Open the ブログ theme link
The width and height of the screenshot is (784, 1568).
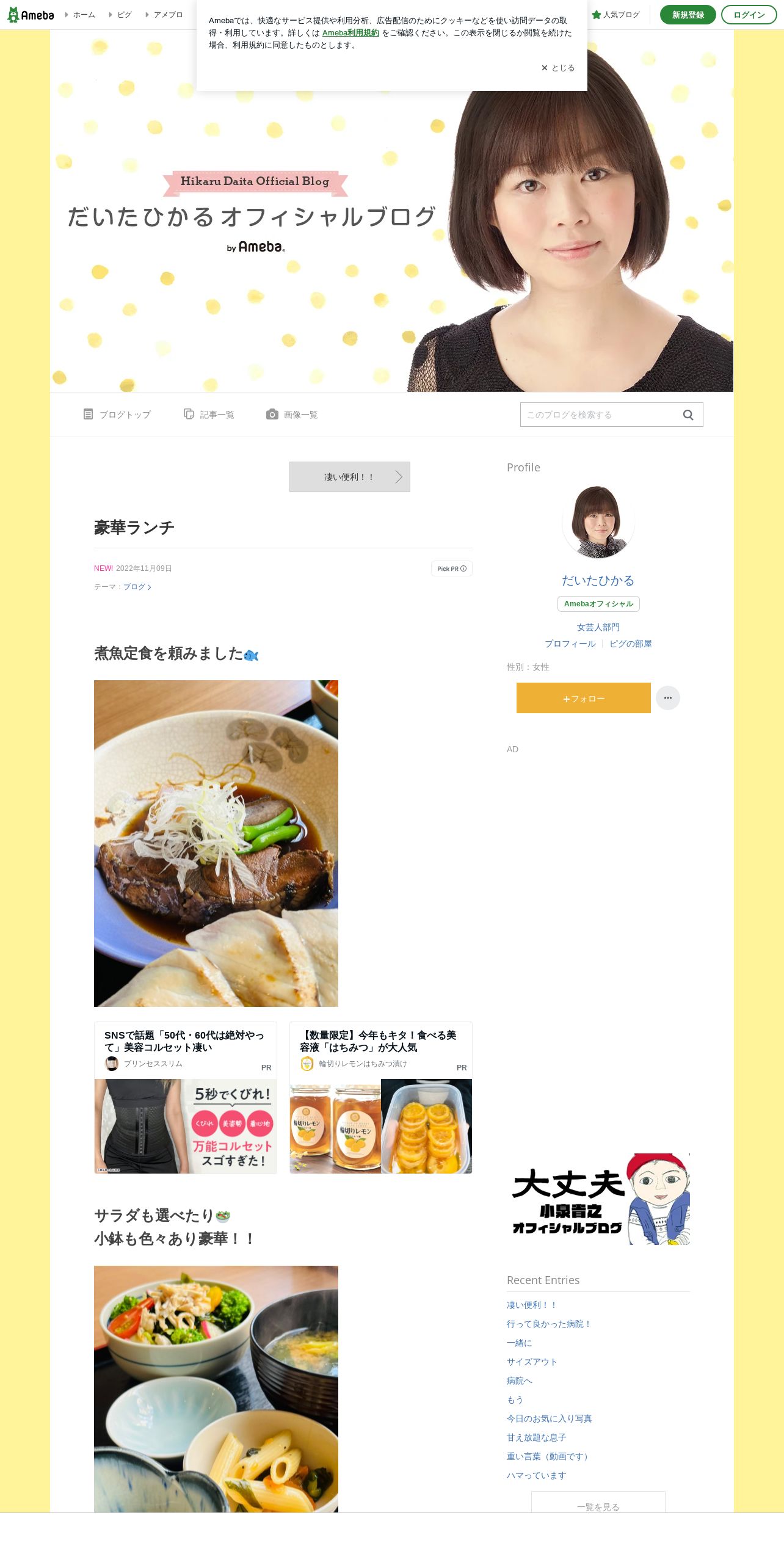coord(137,587)
